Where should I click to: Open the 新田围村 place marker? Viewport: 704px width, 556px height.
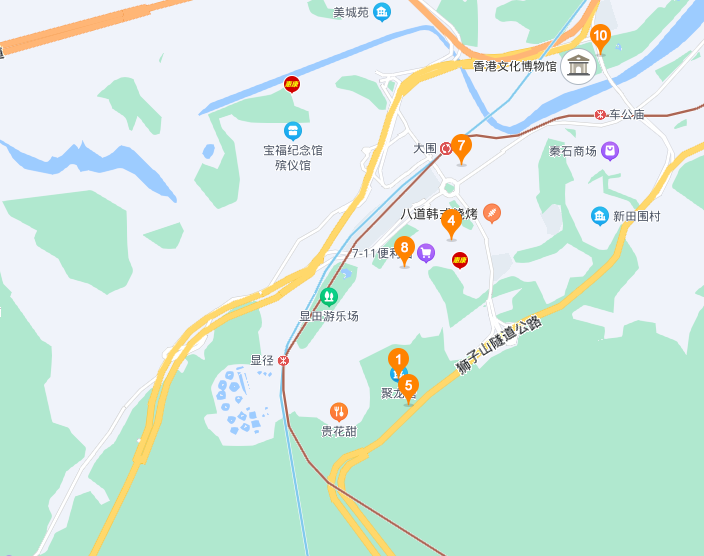(599, 216)
